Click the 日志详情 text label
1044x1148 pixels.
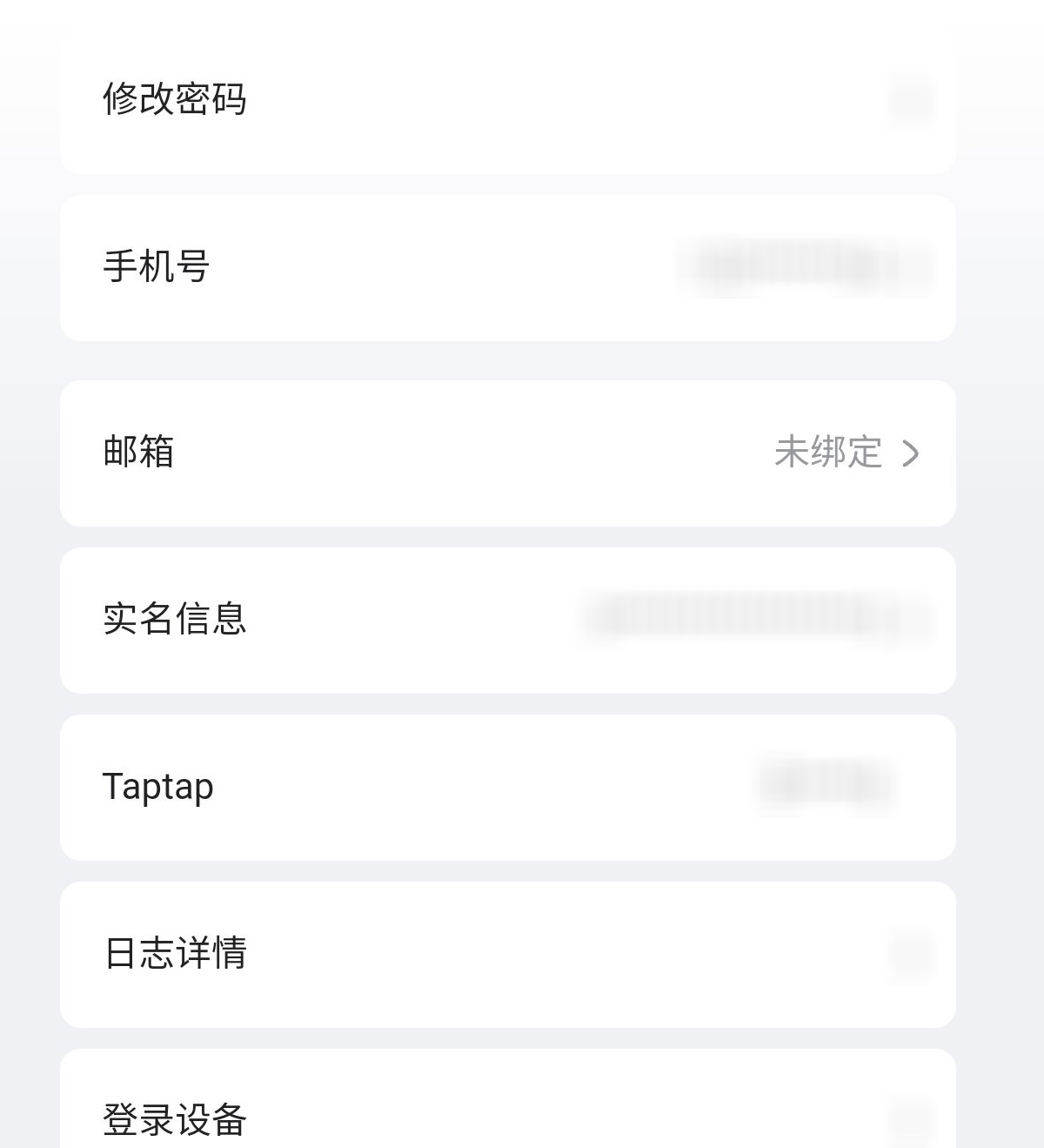(x=174, y=953)
